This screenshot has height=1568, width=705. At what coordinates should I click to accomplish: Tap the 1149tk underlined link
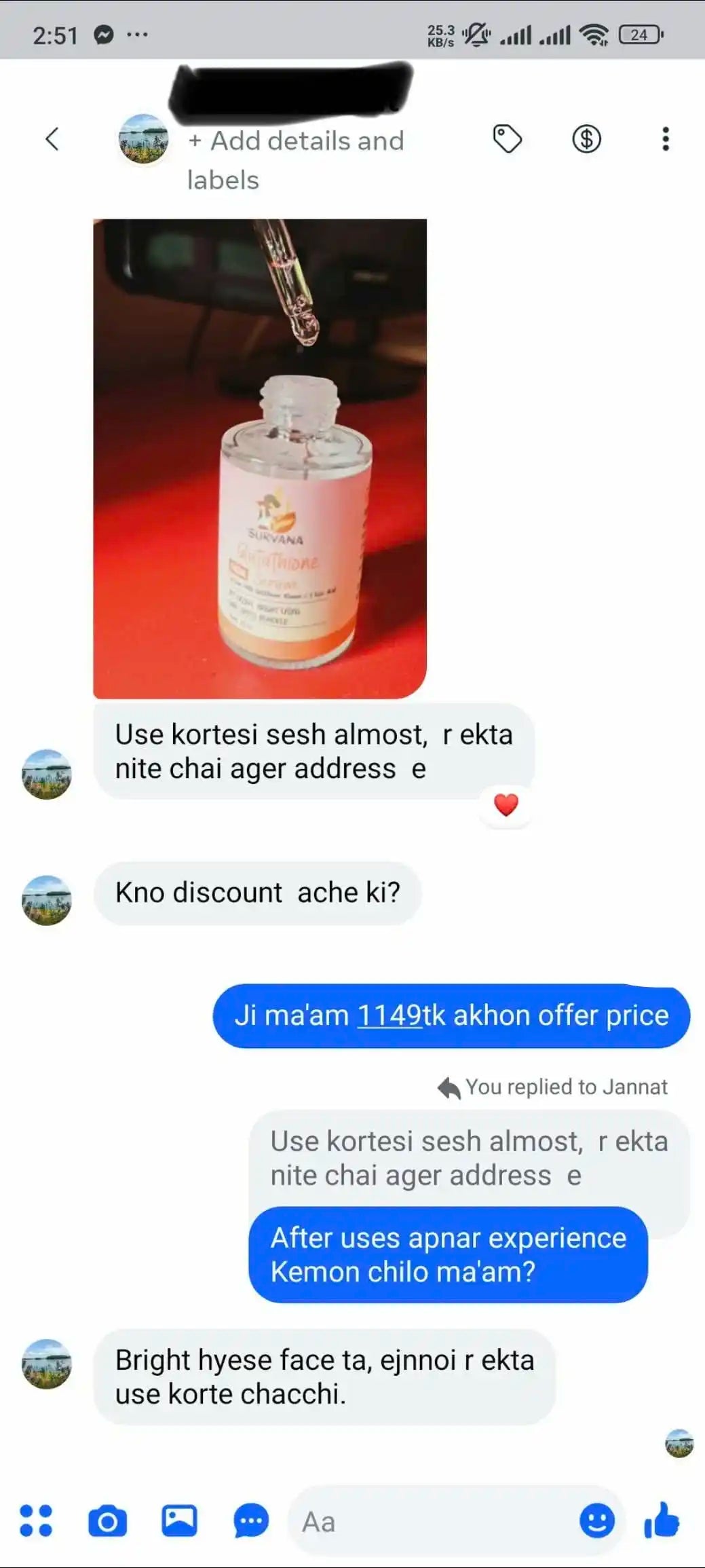pos(389,1015)
